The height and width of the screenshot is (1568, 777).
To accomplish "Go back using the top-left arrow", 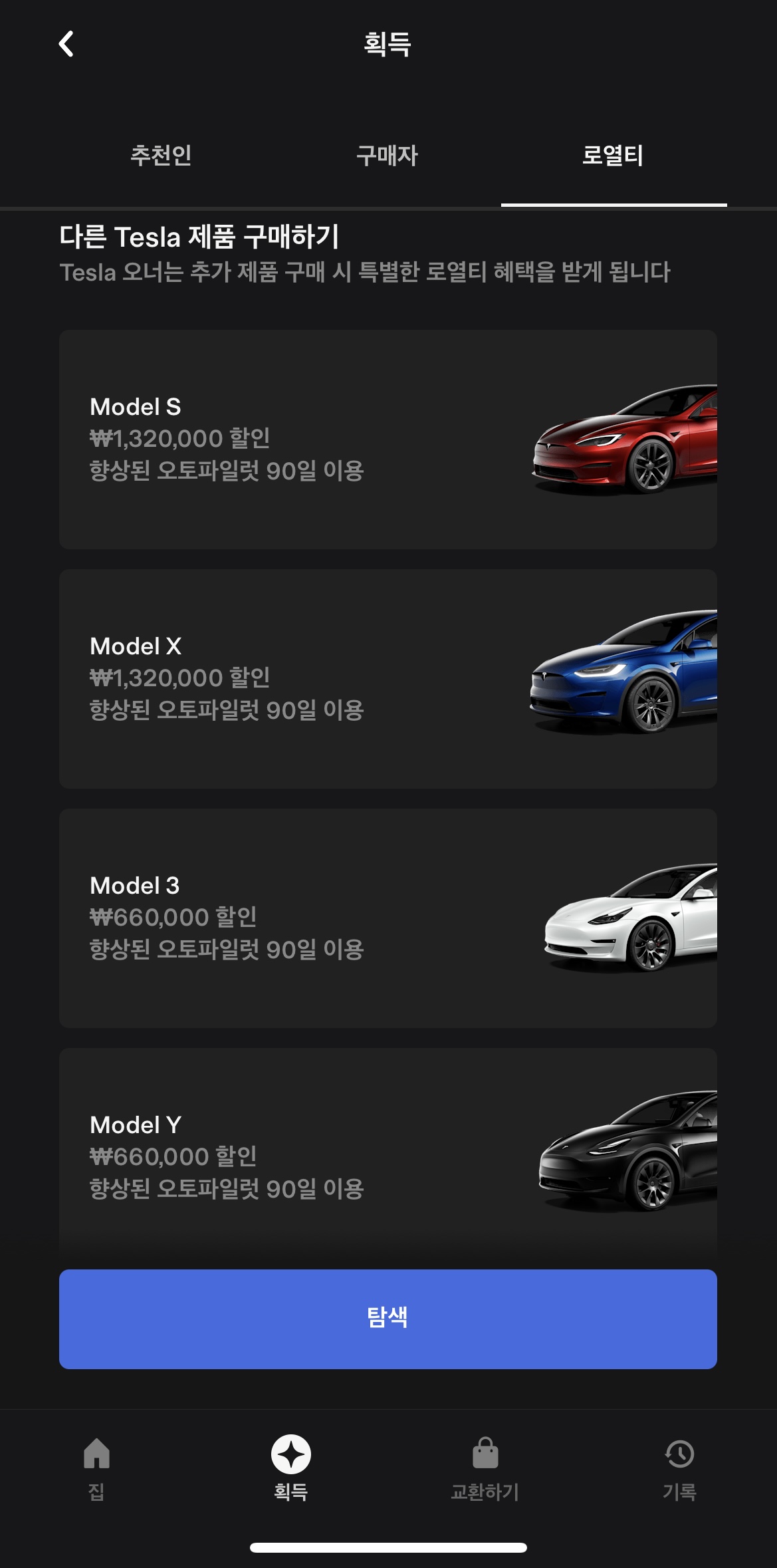I will [66, 44].
